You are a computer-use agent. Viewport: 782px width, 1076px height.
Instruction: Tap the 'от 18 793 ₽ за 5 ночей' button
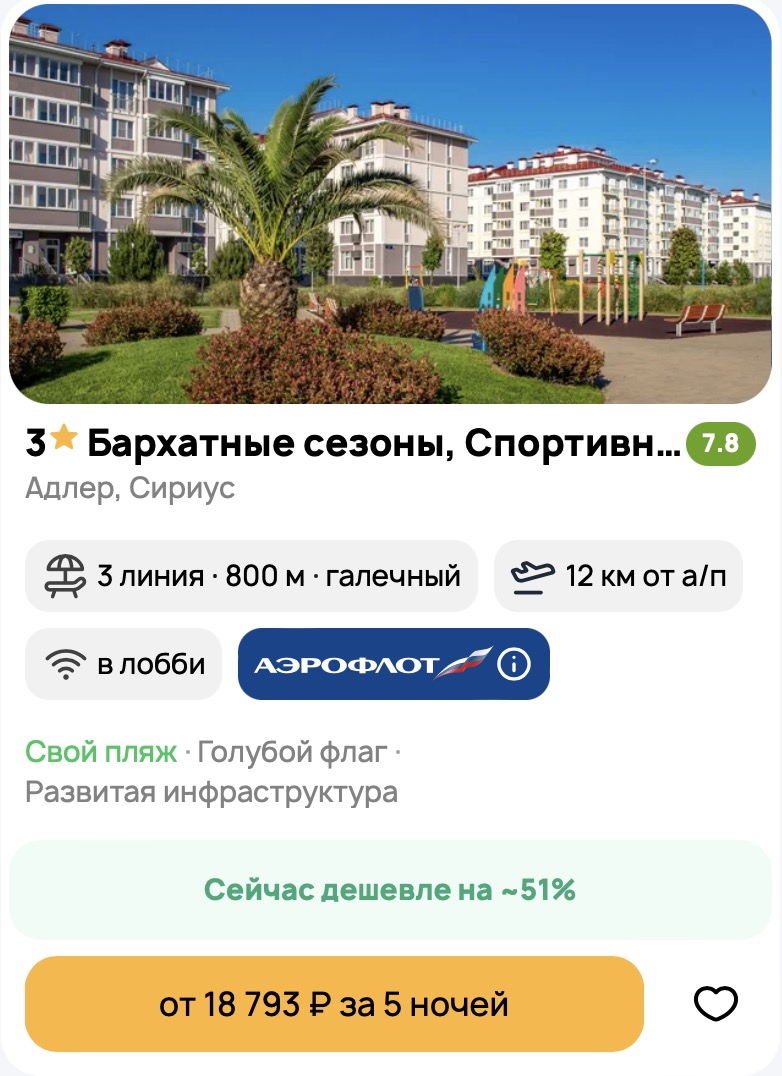click(x=334, y=1004)
